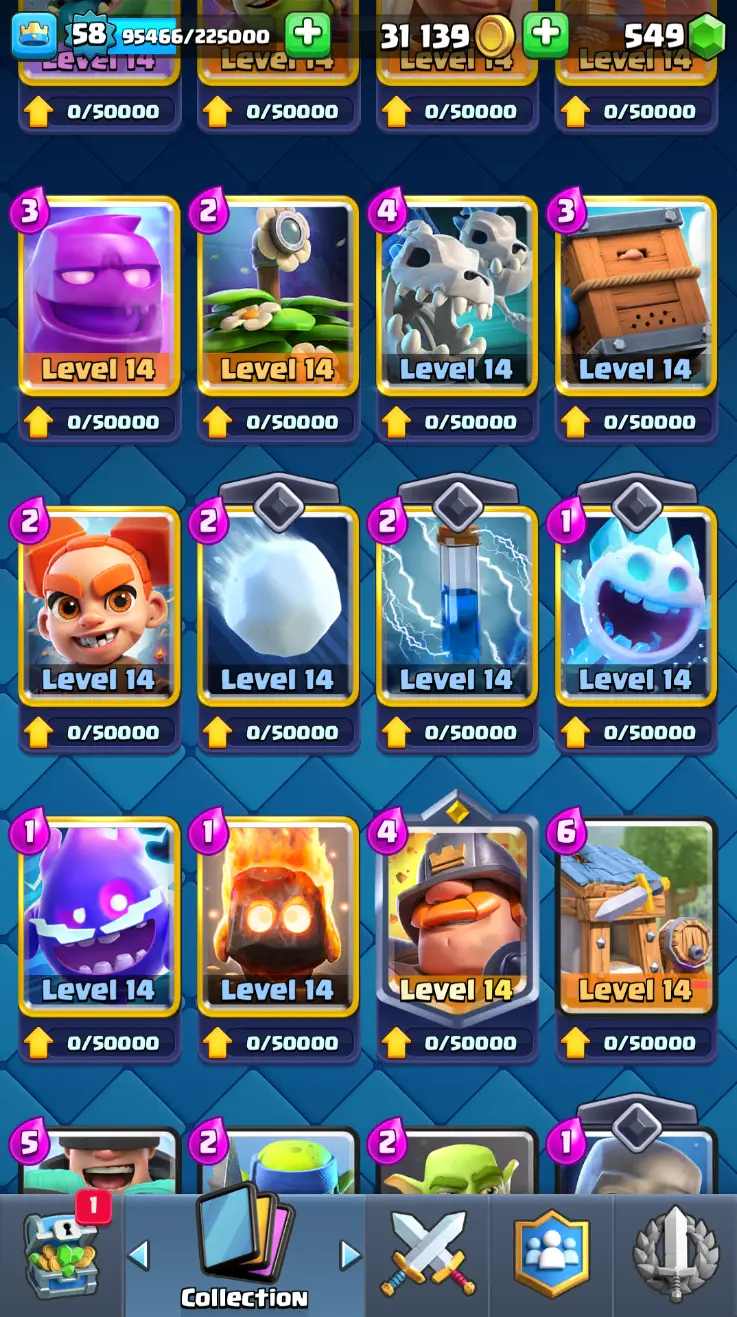
Task: Open the red-haired Firecracker girl card
Action: (x=99, y=607)
